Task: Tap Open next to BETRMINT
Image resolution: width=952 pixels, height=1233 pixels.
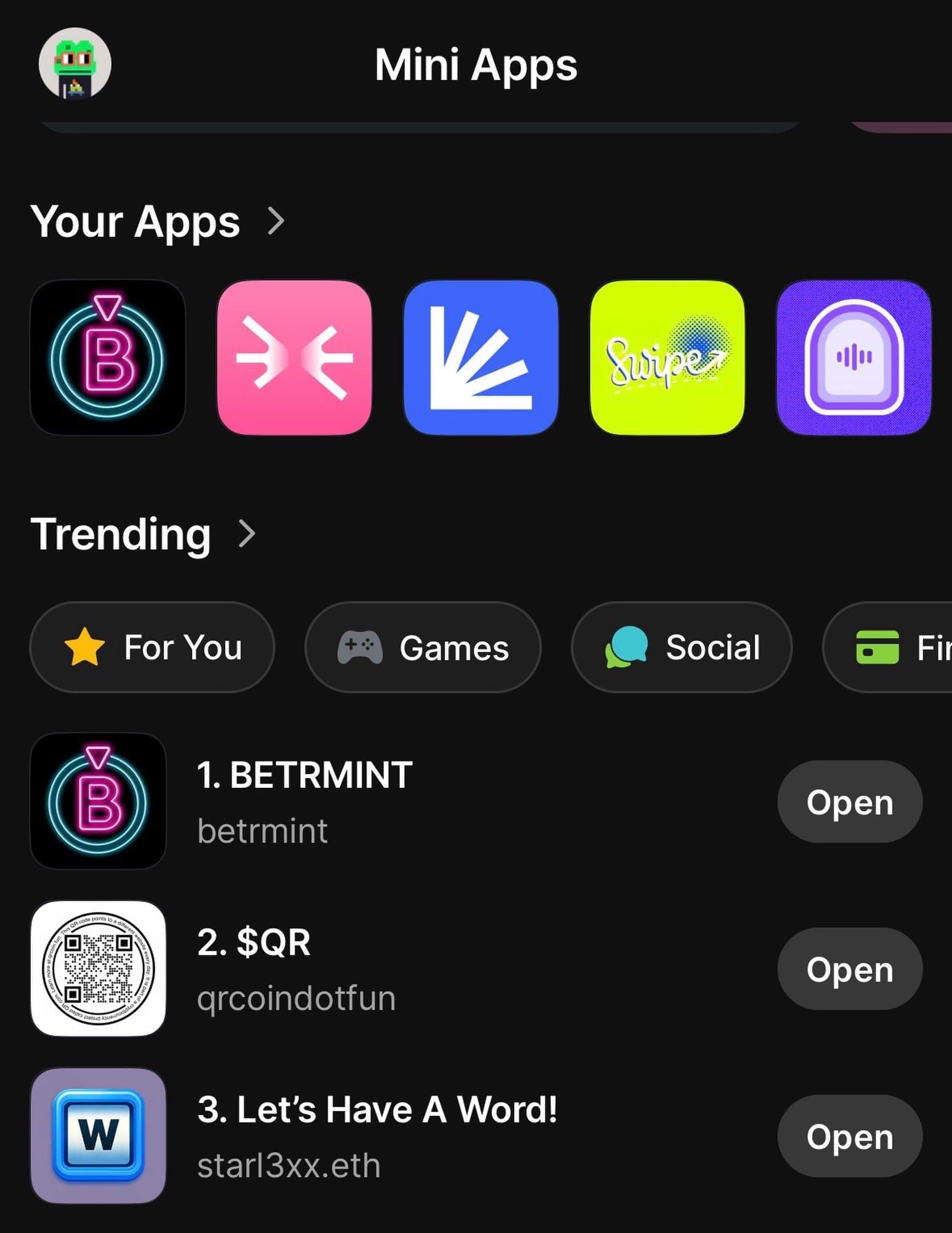Action: coord(850,801)
